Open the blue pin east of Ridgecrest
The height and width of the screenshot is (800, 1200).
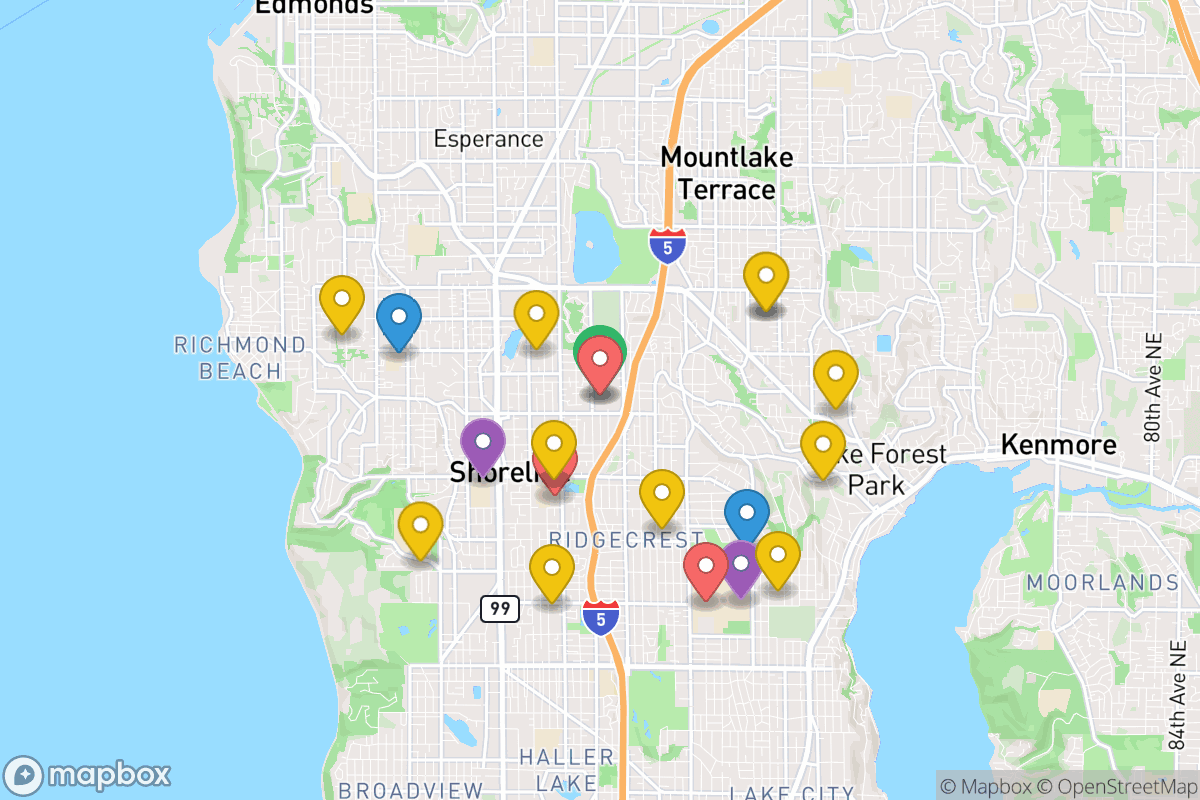[x=747, y=513]
